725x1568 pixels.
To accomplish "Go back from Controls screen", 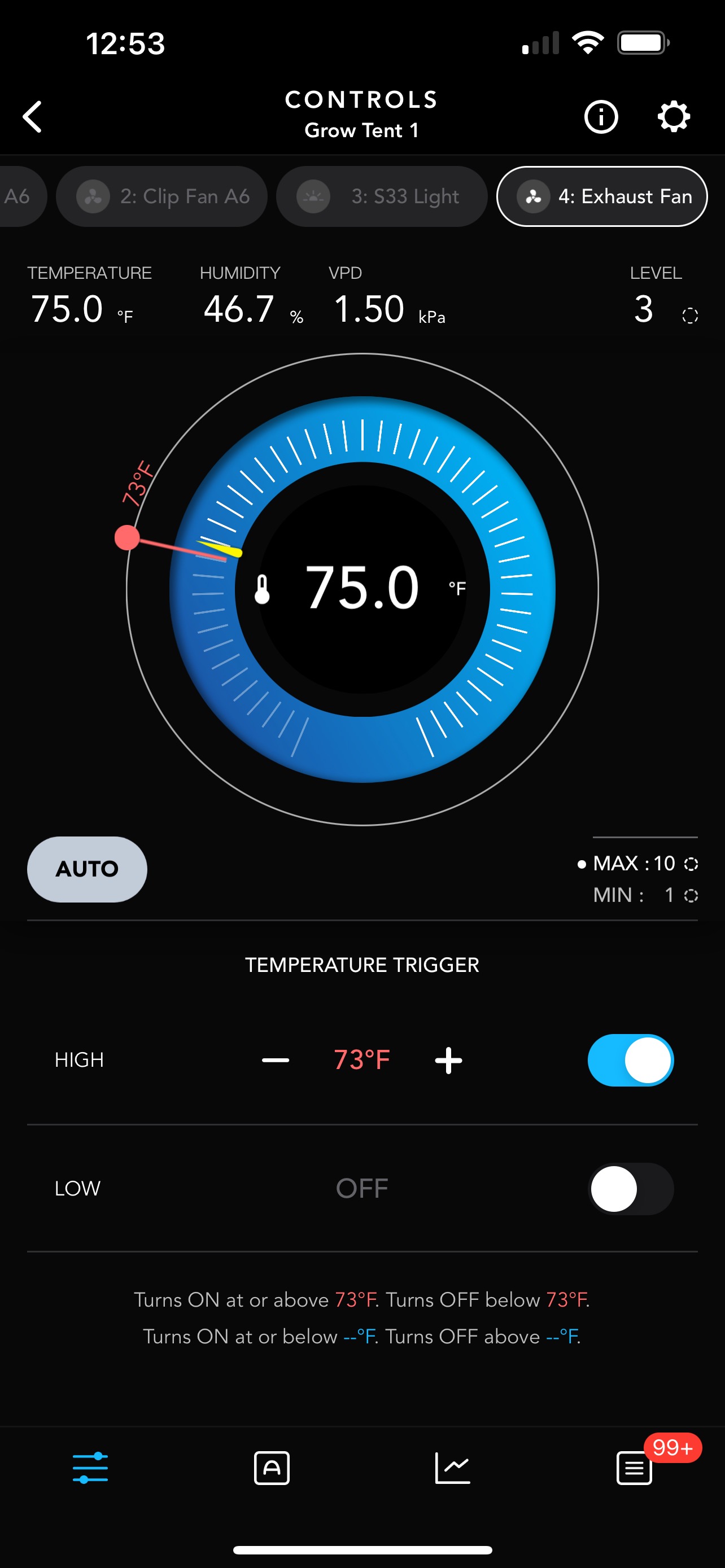I will (32, 116).
